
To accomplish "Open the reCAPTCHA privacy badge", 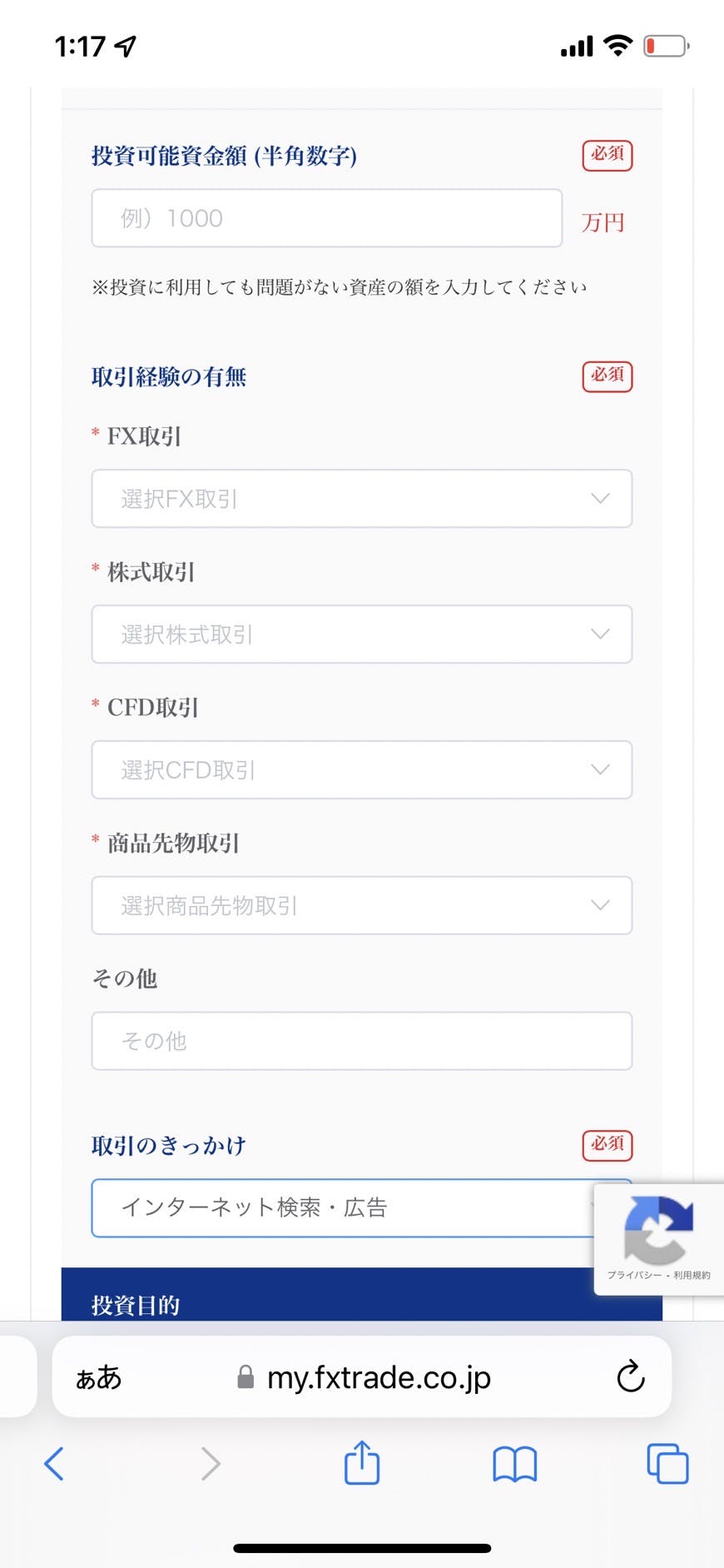I will pyautogui.click(x=659, y=1239).
